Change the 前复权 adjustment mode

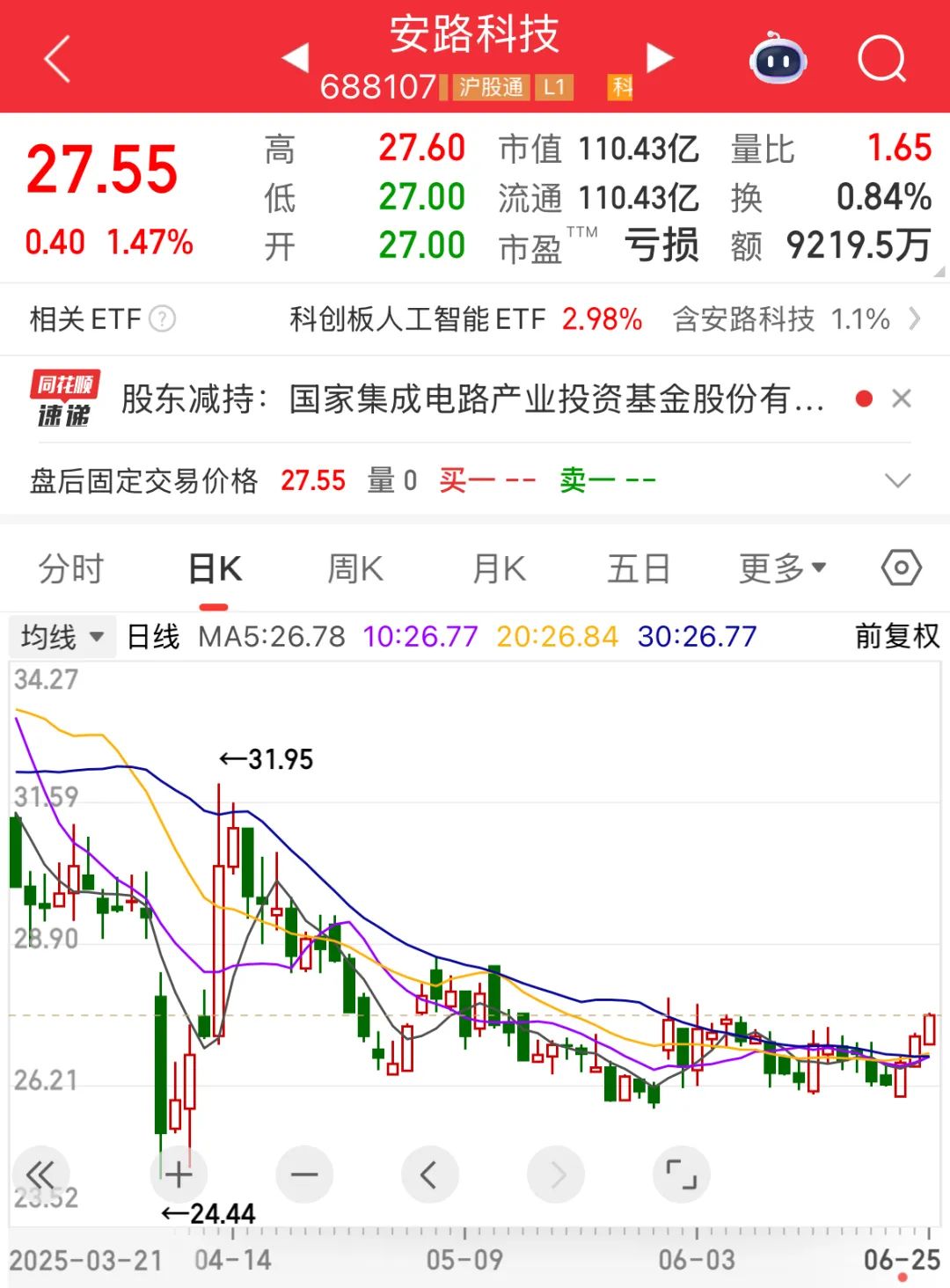tap(896, 636)
